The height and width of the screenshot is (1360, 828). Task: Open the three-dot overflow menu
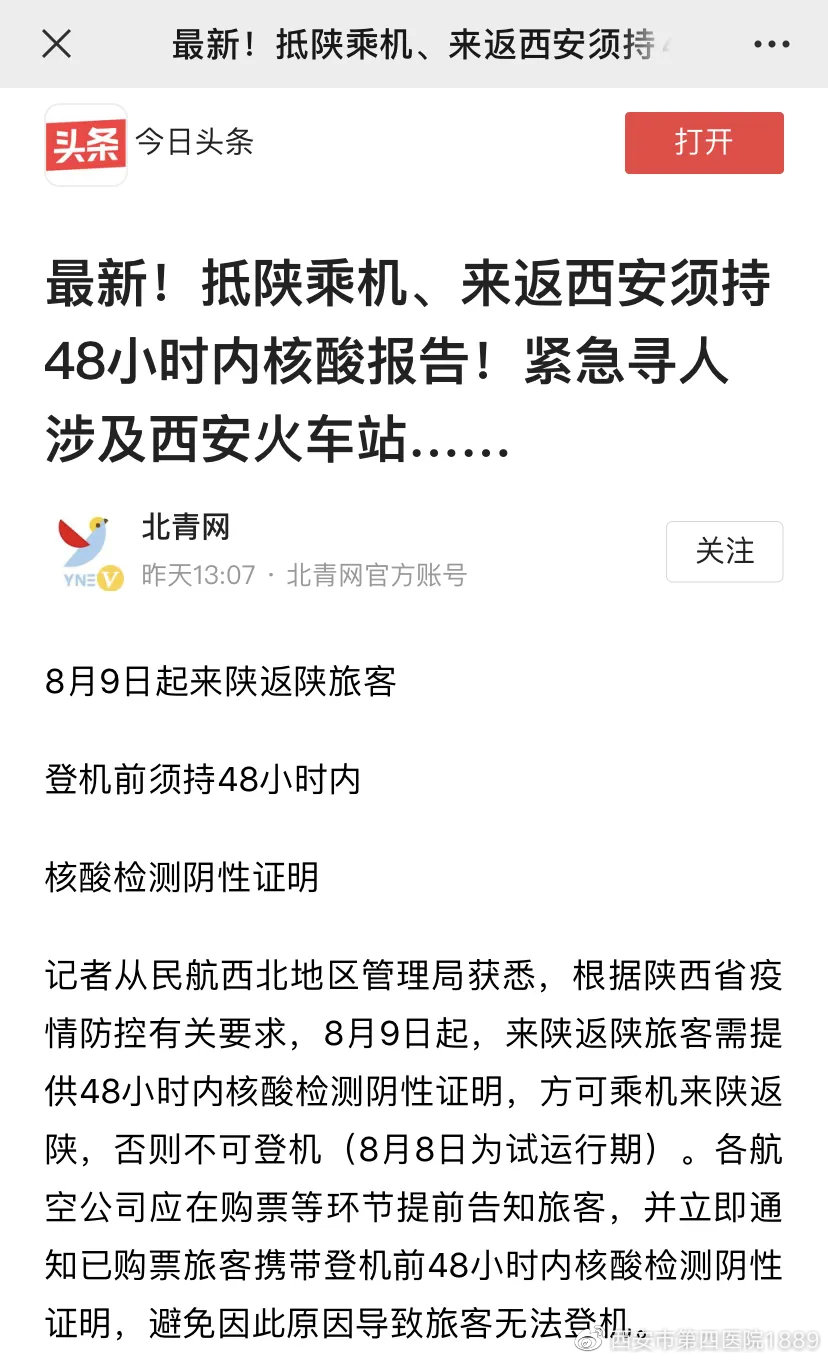coord(771,45)
